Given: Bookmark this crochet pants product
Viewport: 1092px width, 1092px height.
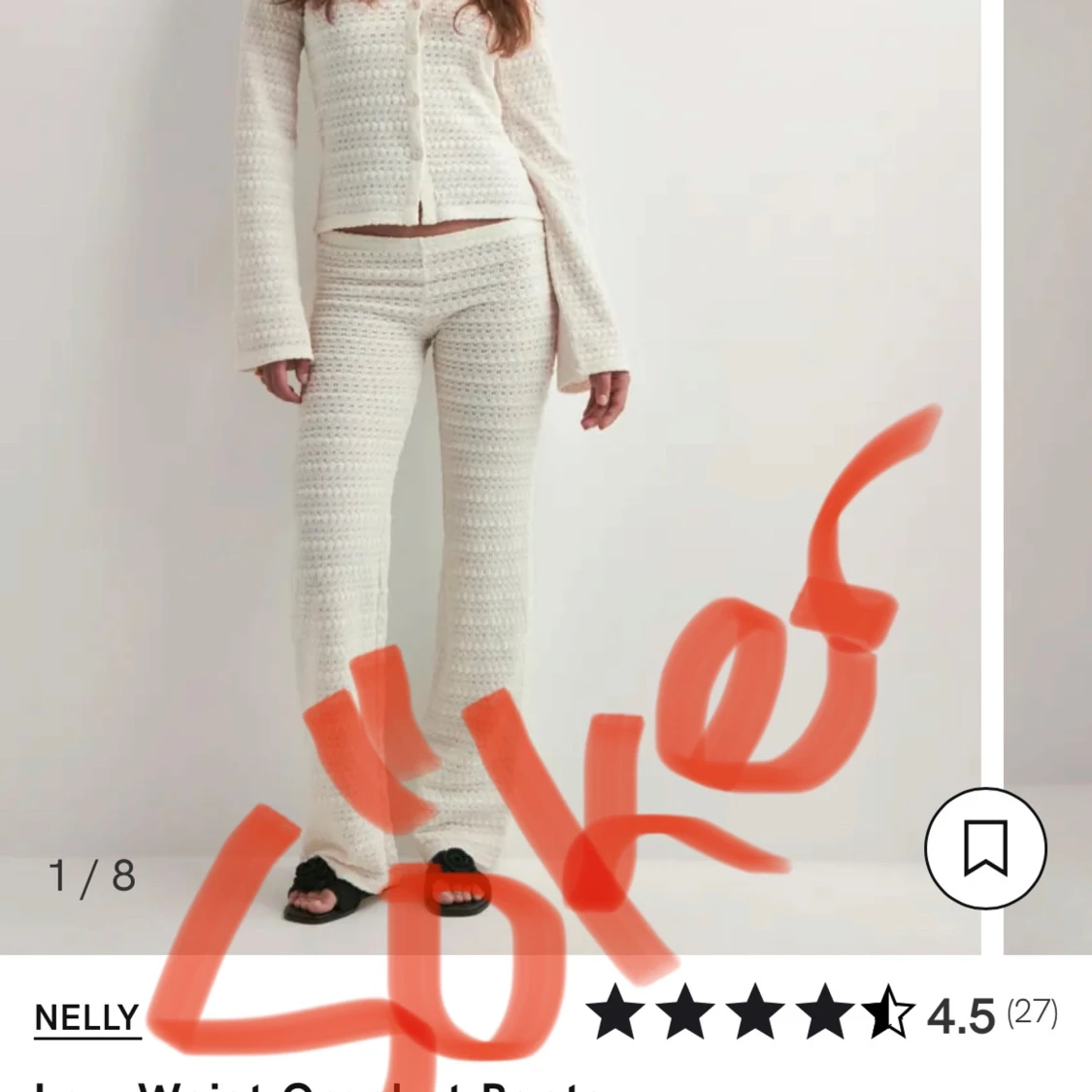Looking at the screenshot, I should (985, 848).
